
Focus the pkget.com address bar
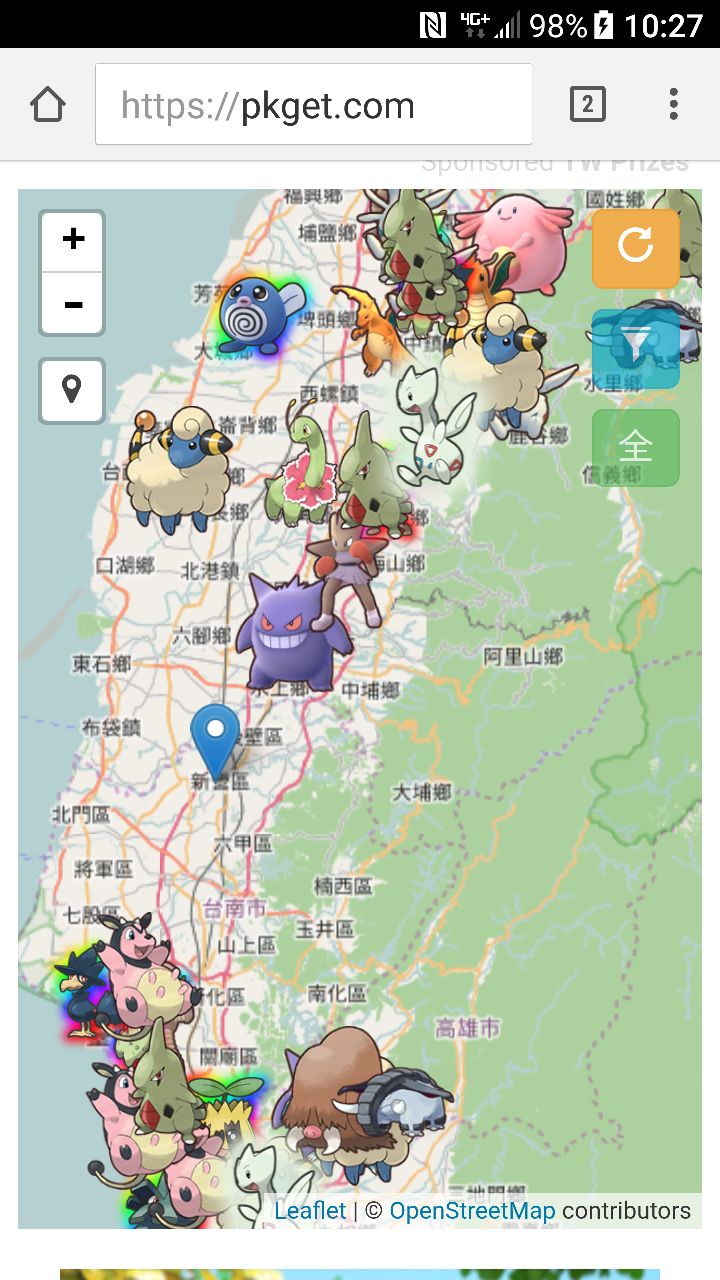click(x=314, y=105)
